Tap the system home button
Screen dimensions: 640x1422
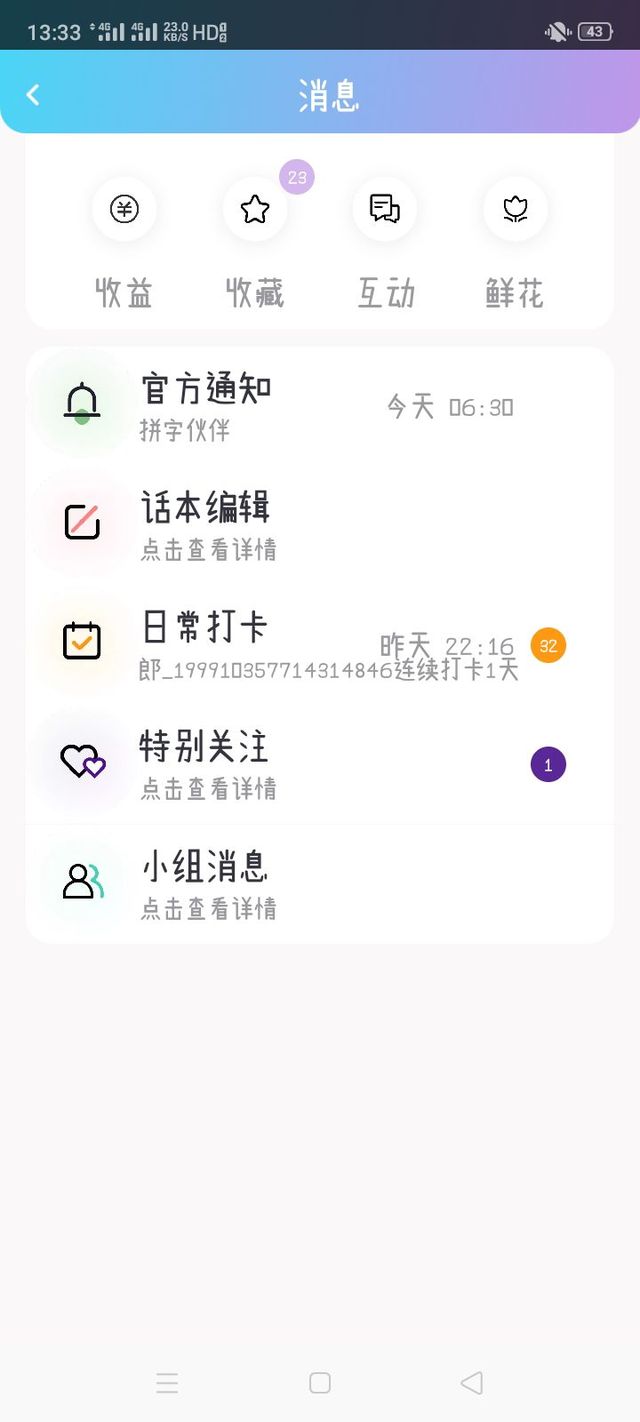[320, 1383]
